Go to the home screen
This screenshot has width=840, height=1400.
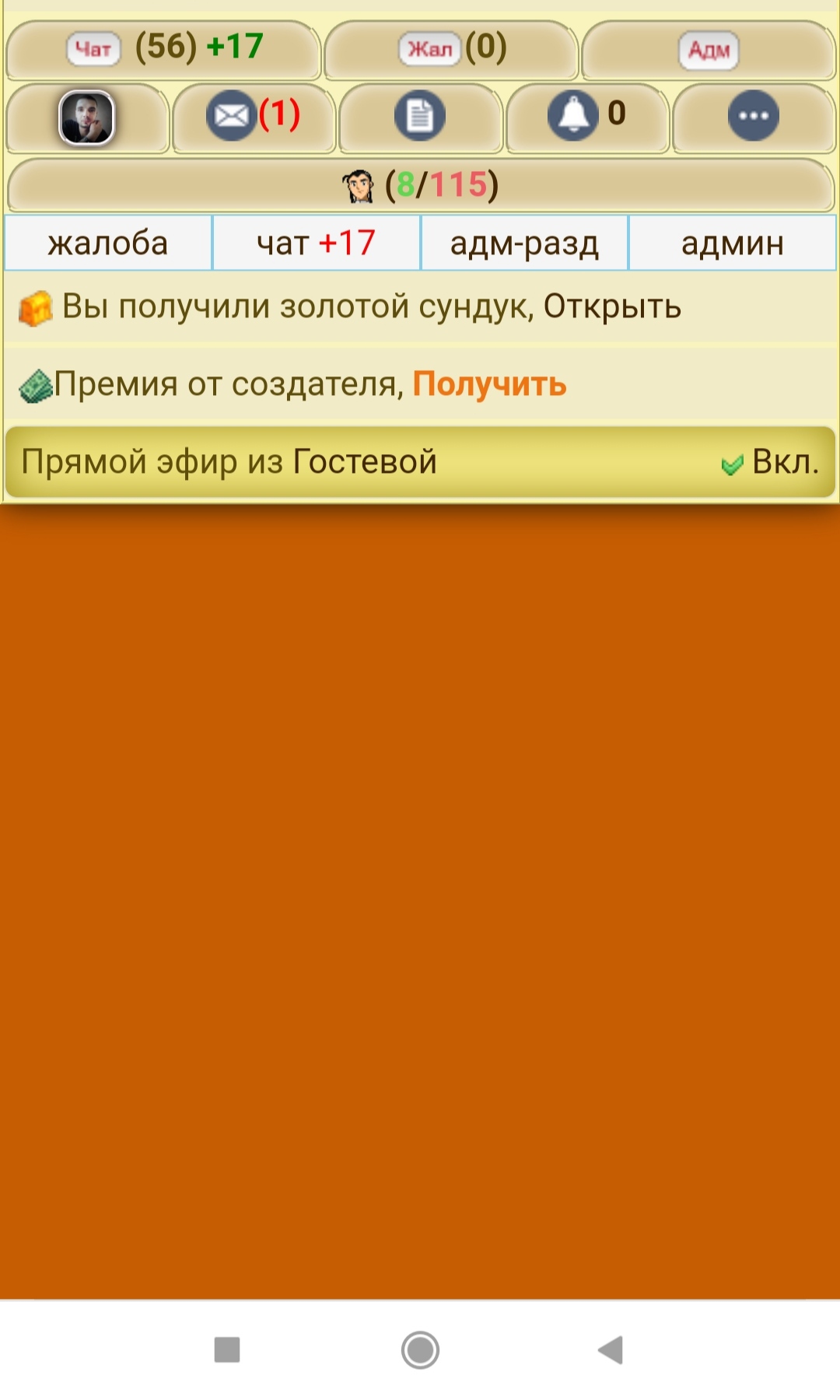[x=420, y=1349]
